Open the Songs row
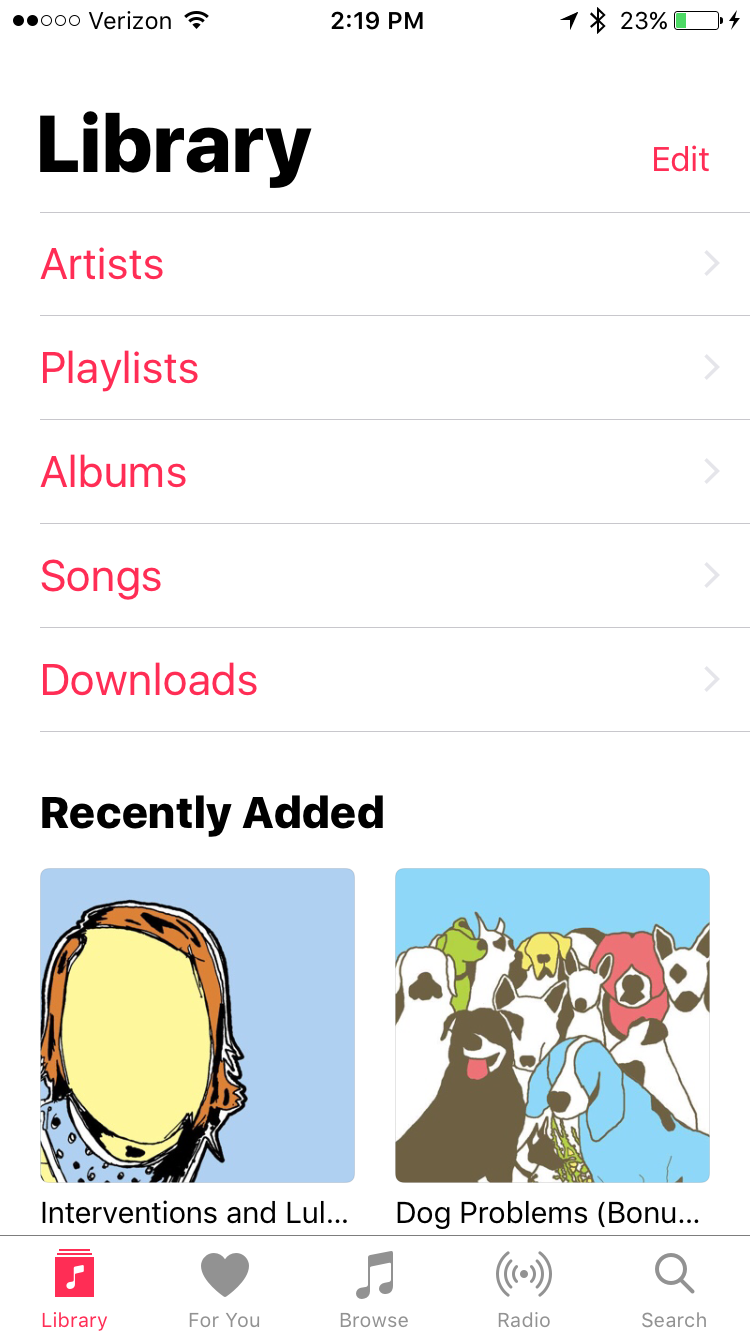Image resolution: width=750 pixels, height=1334 pixels. coord(380,577)
